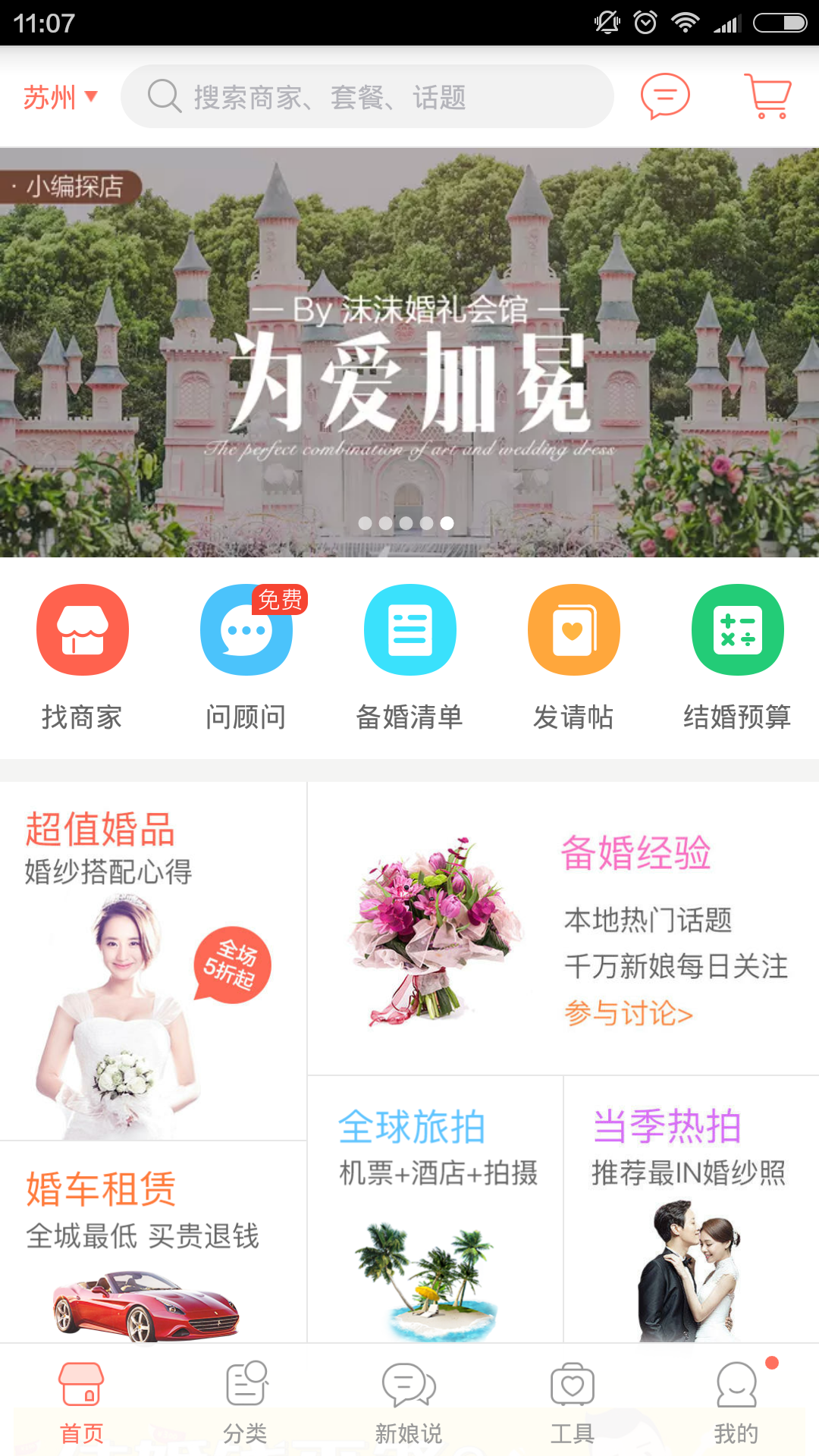Open the 为爱加冕 banner

[x=409, y=353]
